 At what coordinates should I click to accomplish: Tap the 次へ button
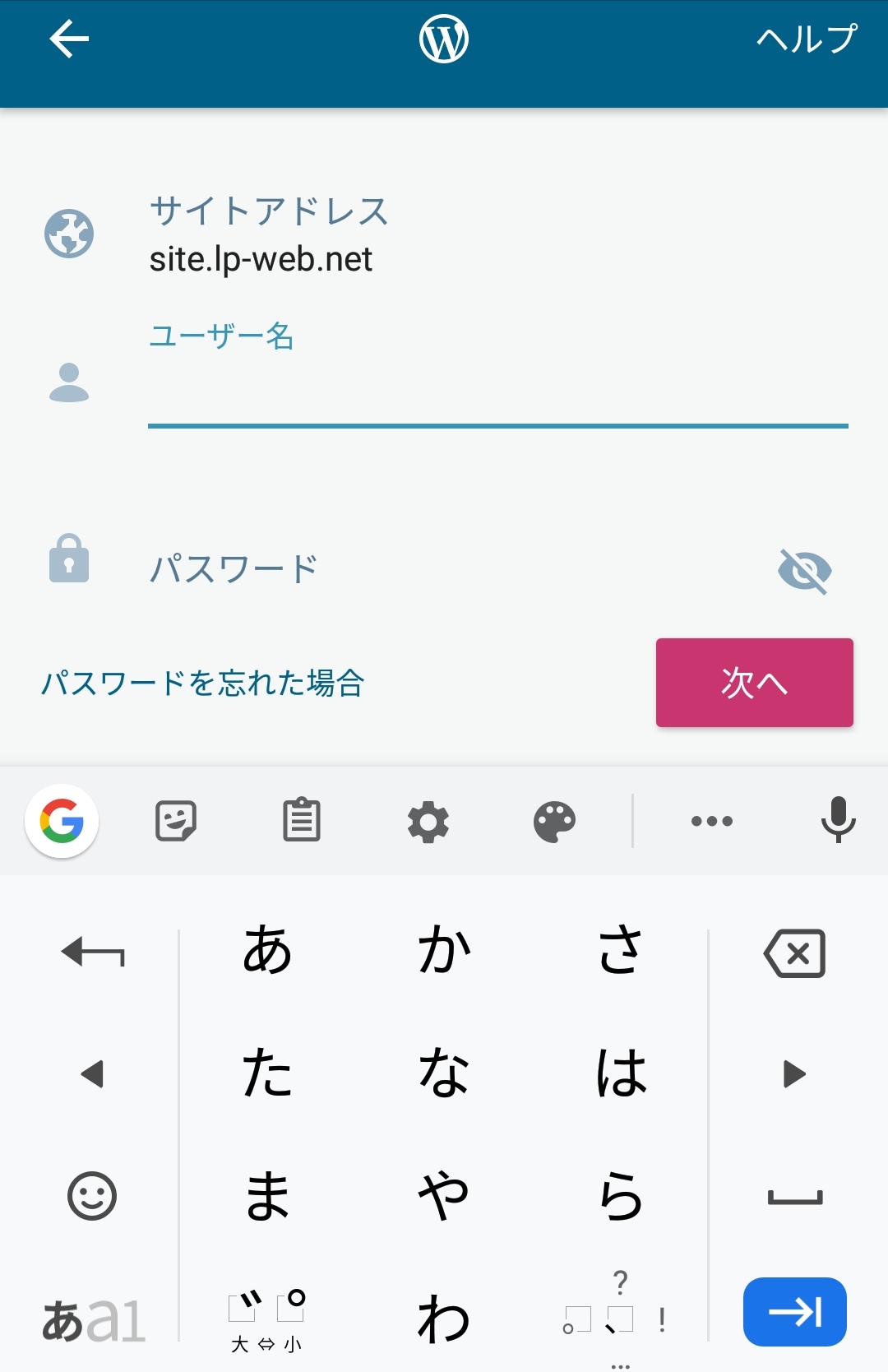coord(754,683)
